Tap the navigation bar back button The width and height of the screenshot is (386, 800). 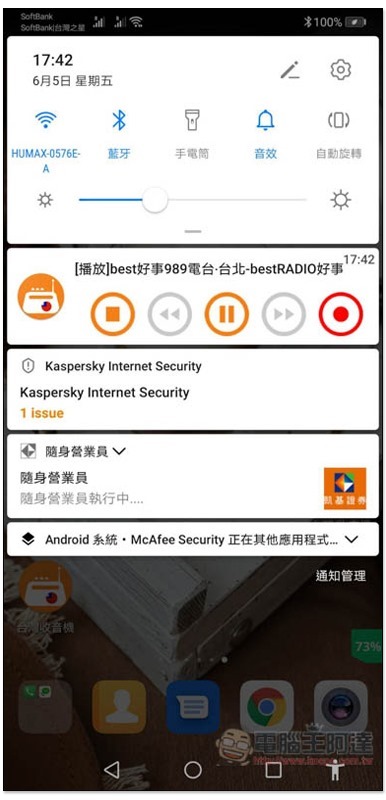[112, 770]
